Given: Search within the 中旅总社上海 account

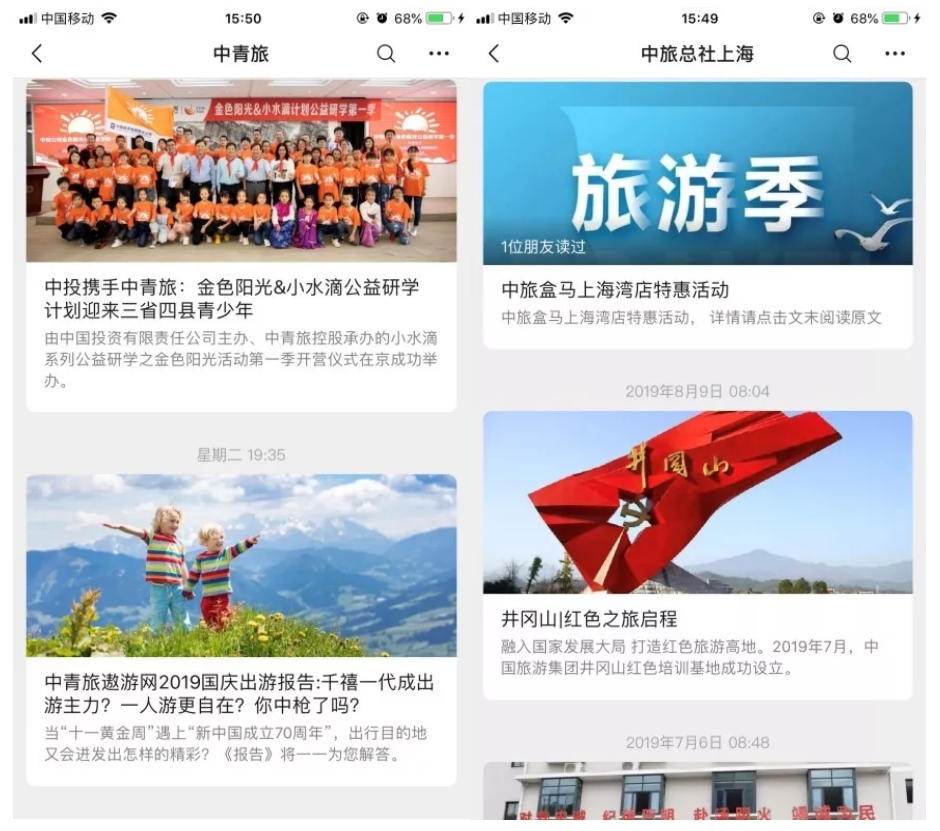Looking at the screenshot, I should pyautogui.click(x=842, y=54).
